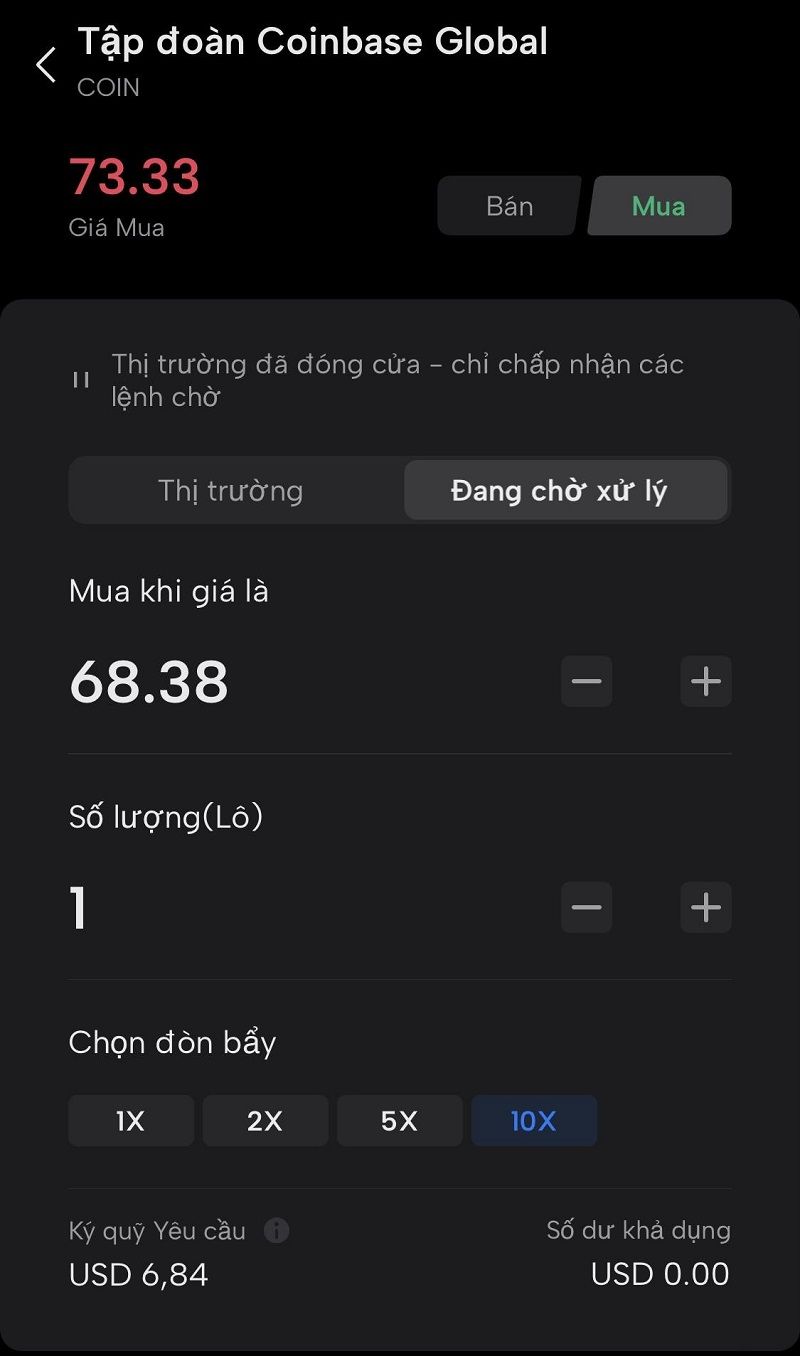
Task: Open info about Ký quỹ Yêu cầu
Action: [277, 1231]
